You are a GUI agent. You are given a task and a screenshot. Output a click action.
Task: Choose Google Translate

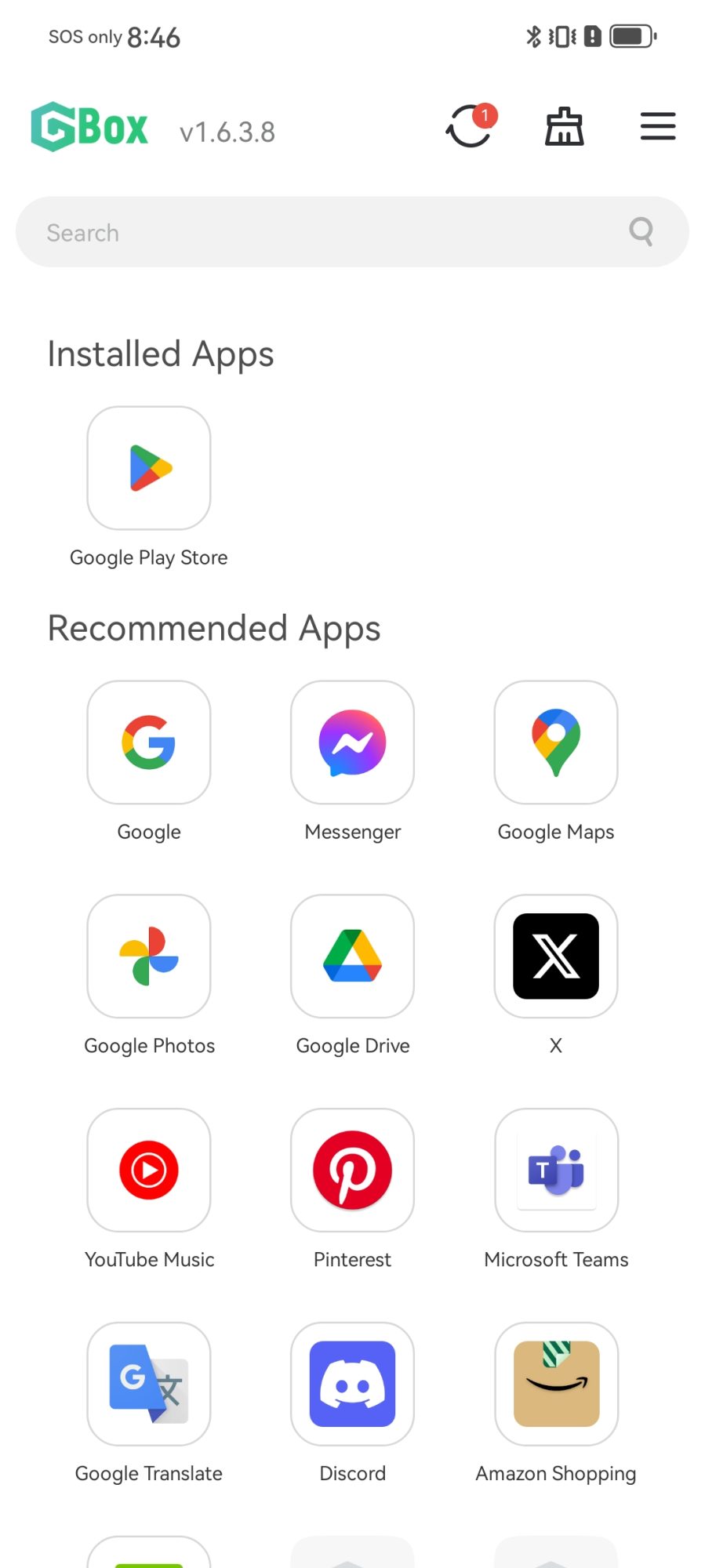(x=149, y=1385)
